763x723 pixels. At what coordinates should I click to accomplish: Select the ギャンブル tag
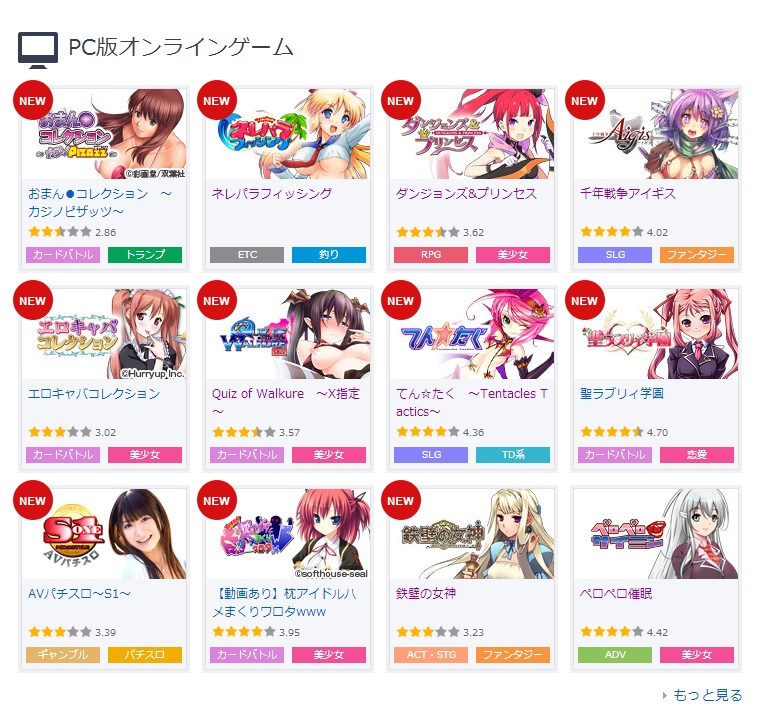point(63,654)
